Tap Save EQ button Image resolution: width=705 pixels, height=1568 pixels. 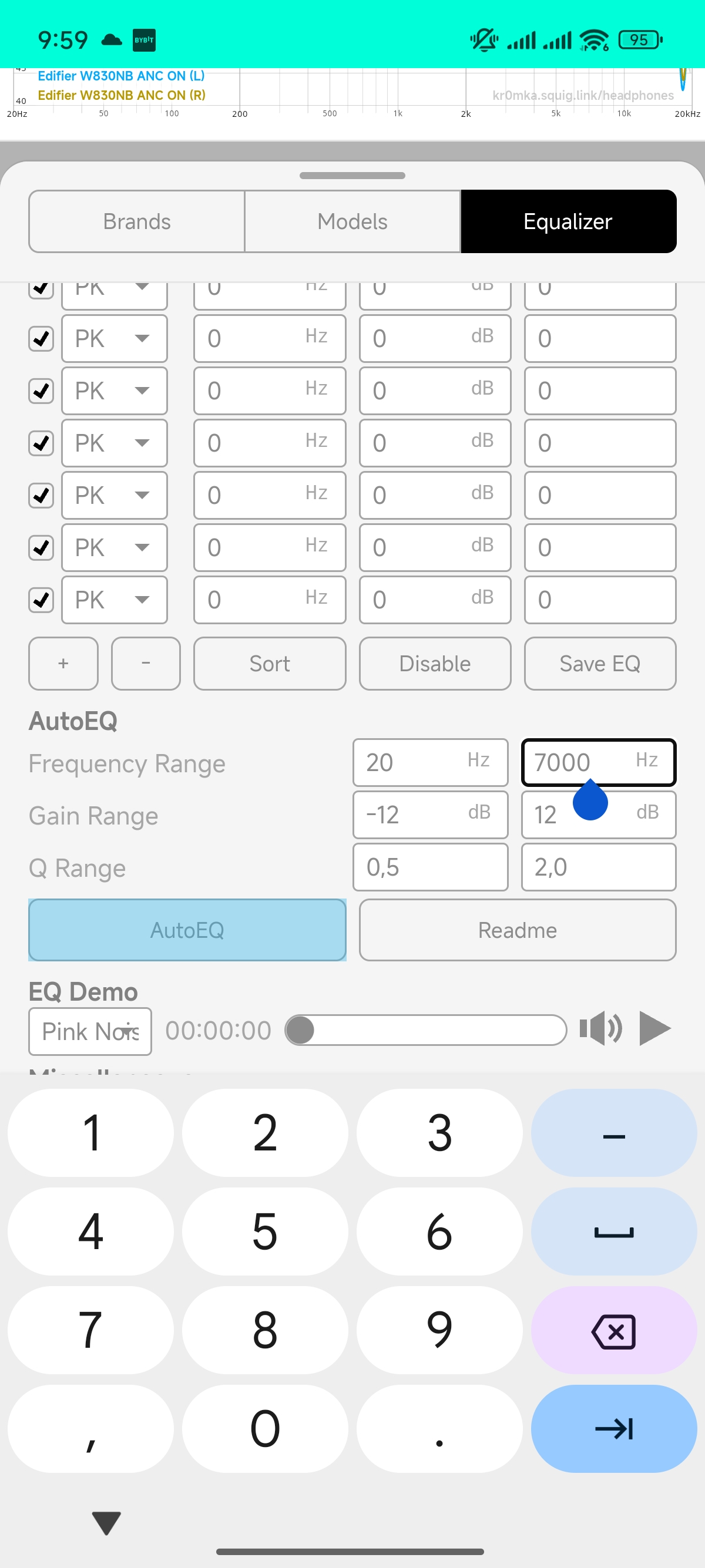[600, 664]
